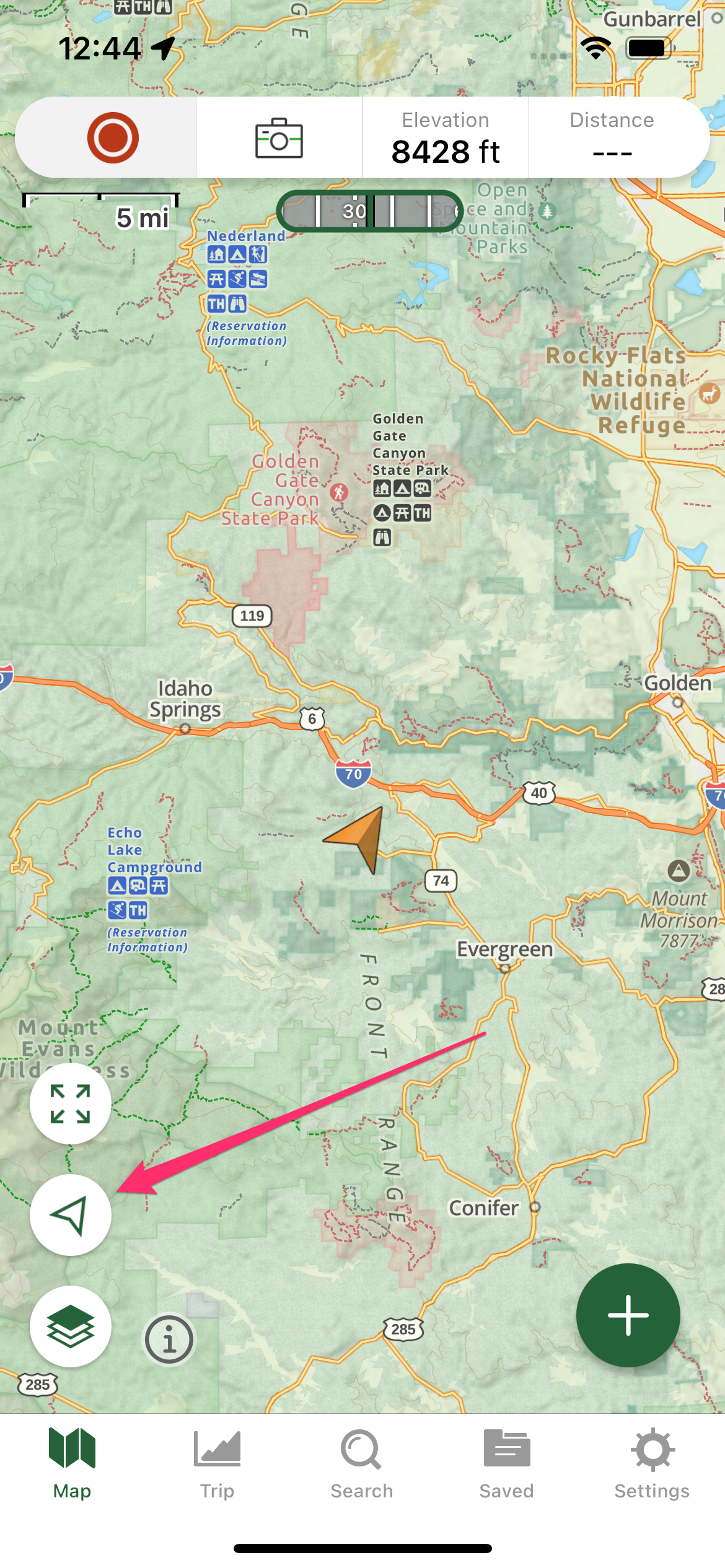Expand the map to full screen
This screenshot has width=725, height=1568.
pos(71,1104)
